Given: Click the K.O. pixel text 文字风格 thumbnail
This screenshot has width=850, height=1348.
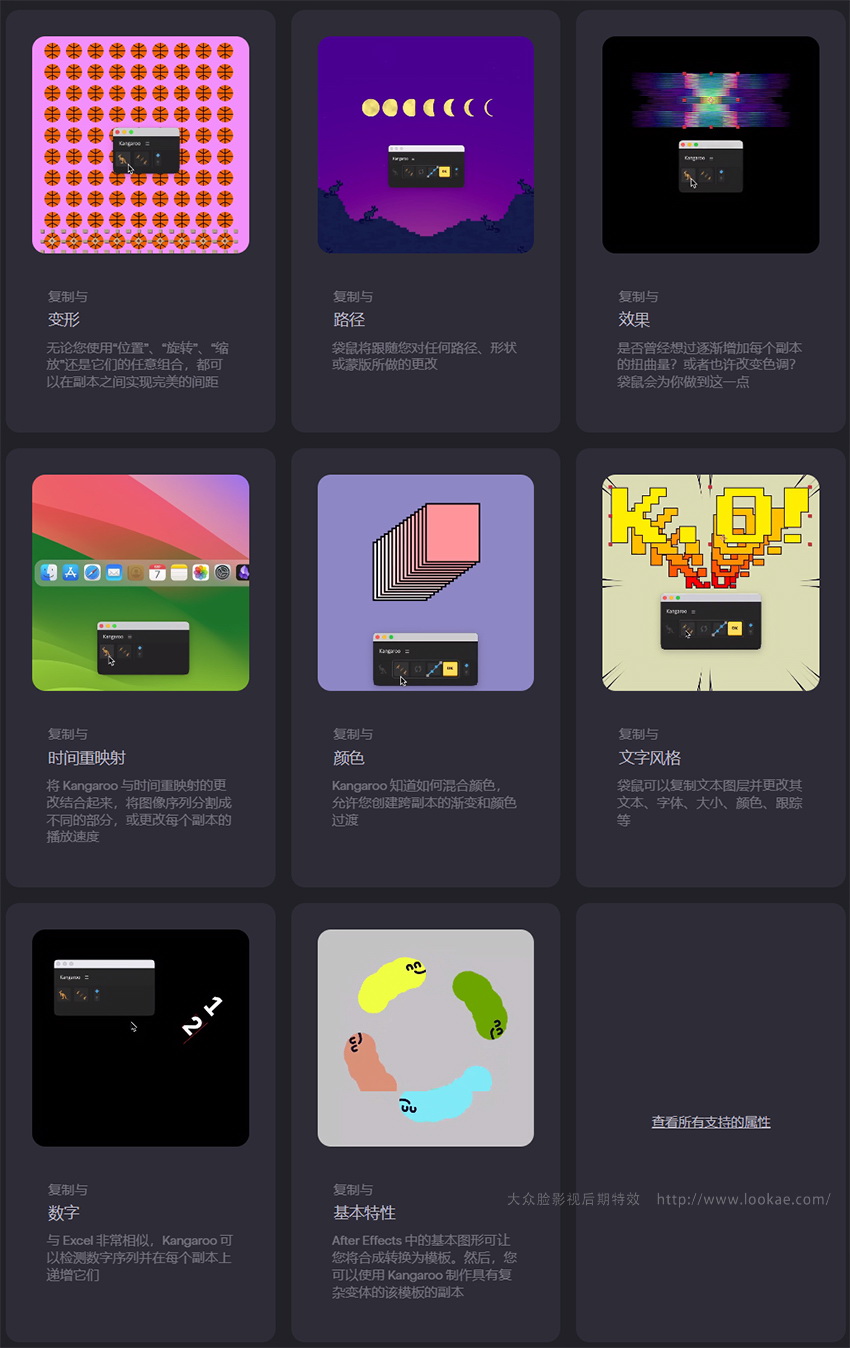Looking at the screenshot, I should tap(710, 582).
